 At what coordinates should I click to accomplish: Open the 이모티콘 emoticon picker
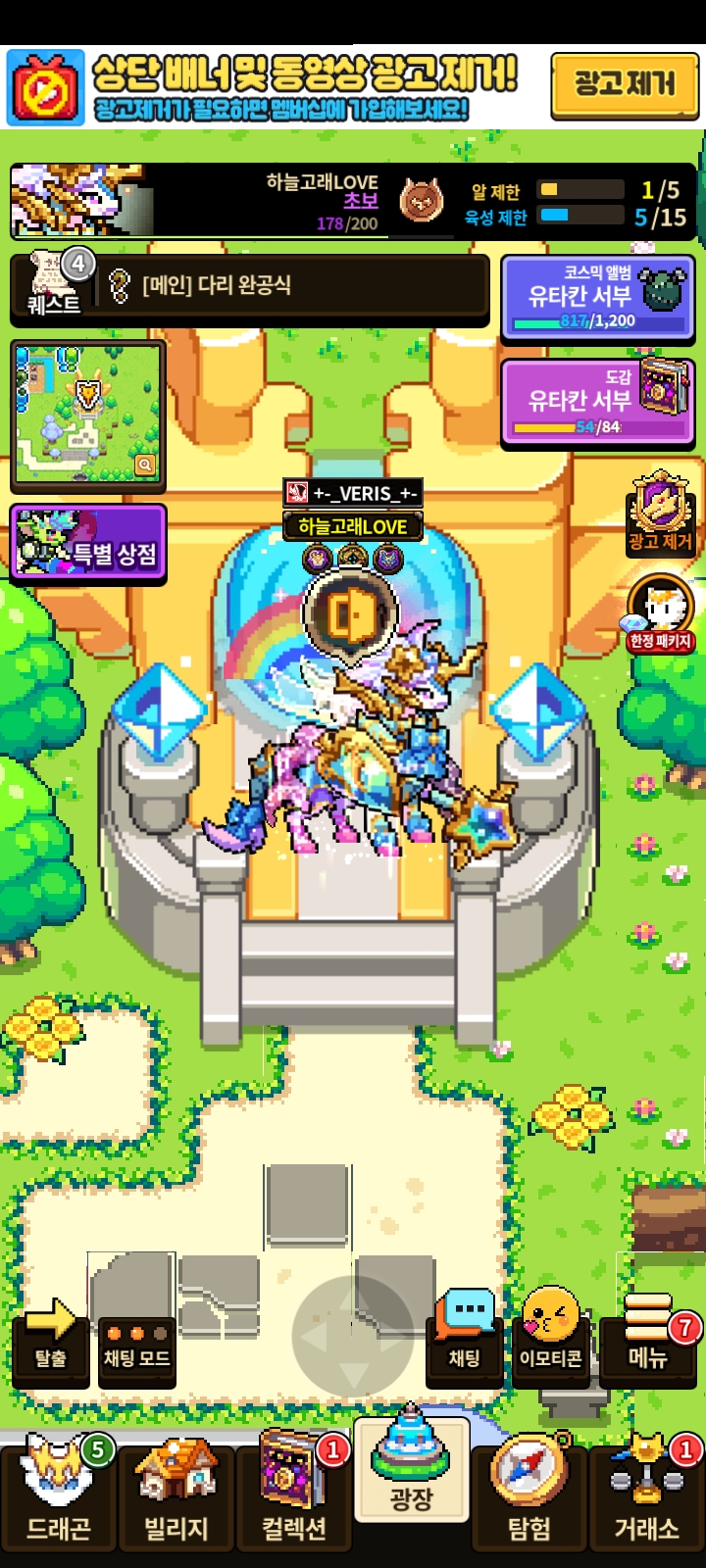tap(550, 1337)
